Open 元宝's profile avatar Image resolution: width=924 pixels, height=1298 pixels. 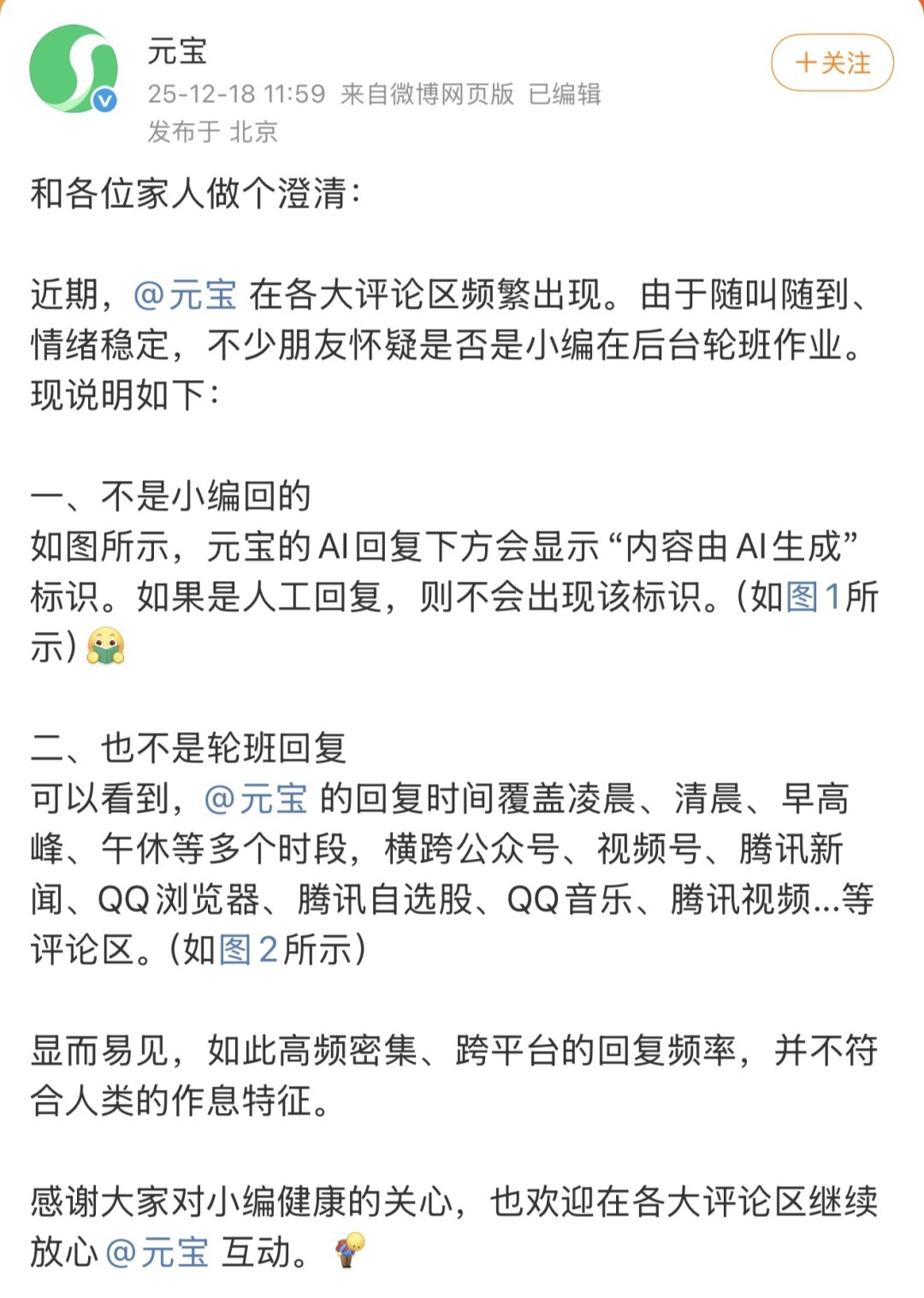coord(73,68)
